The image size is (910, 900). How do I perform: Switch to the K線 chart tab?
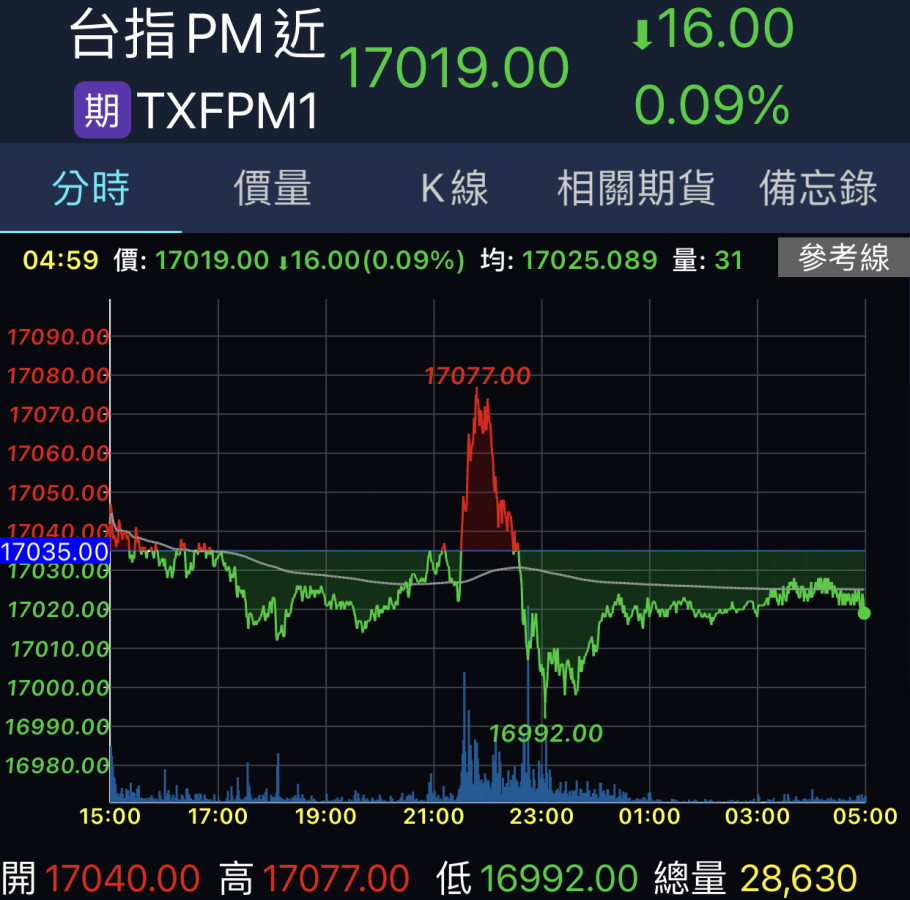coord(454,188)
